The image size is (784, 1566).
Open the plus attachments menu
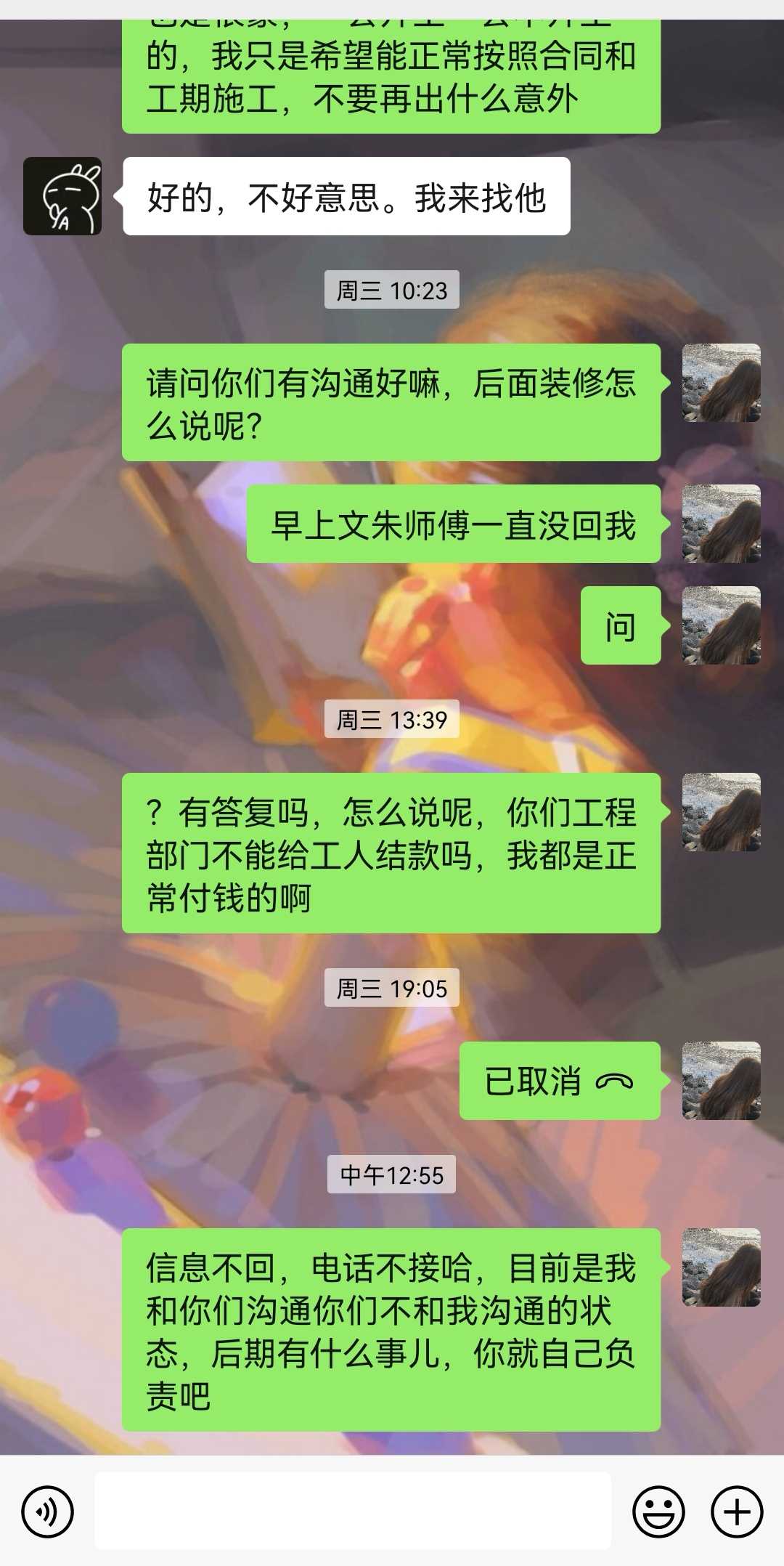[737, 1512]
